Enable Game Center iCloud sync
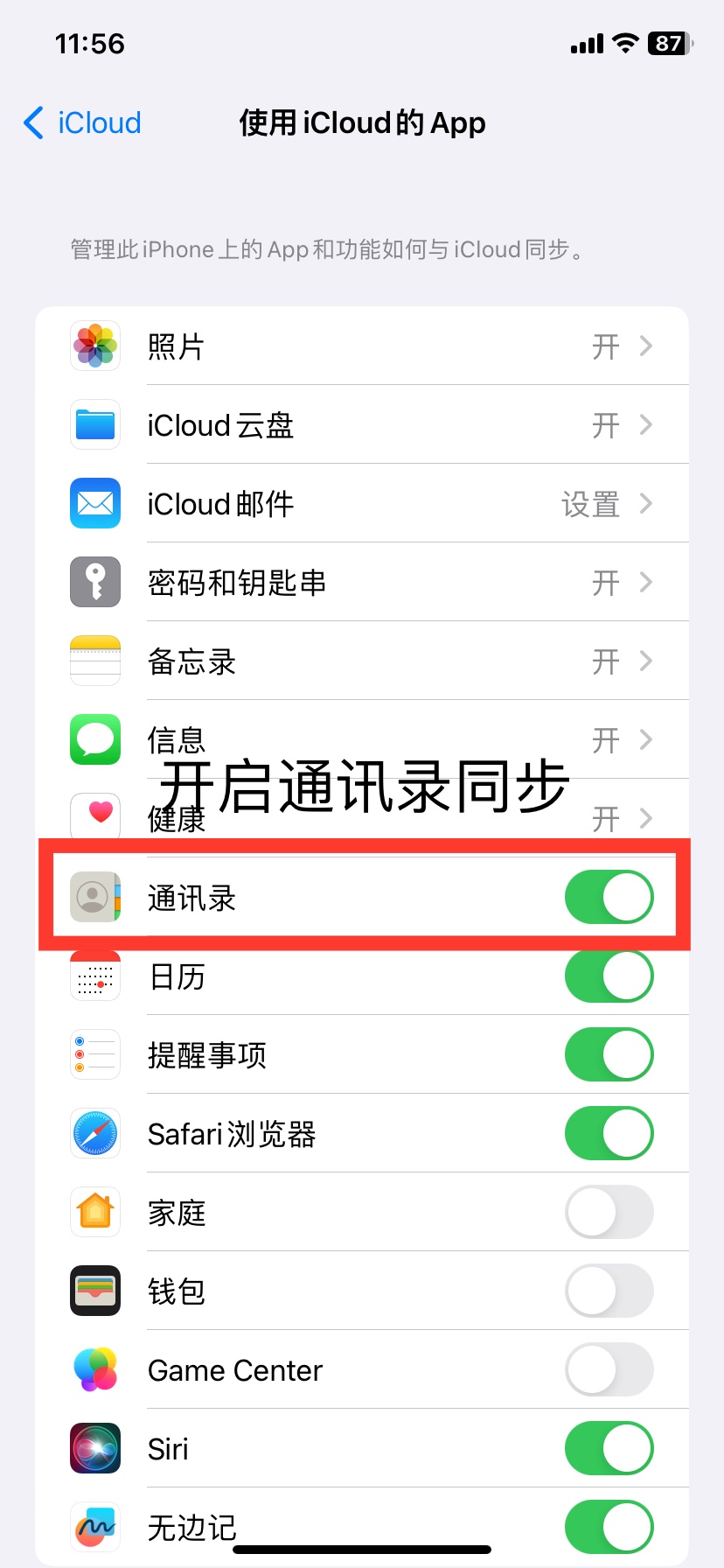The width and height of the screenshot is (724, 1568). (609, 1370)
